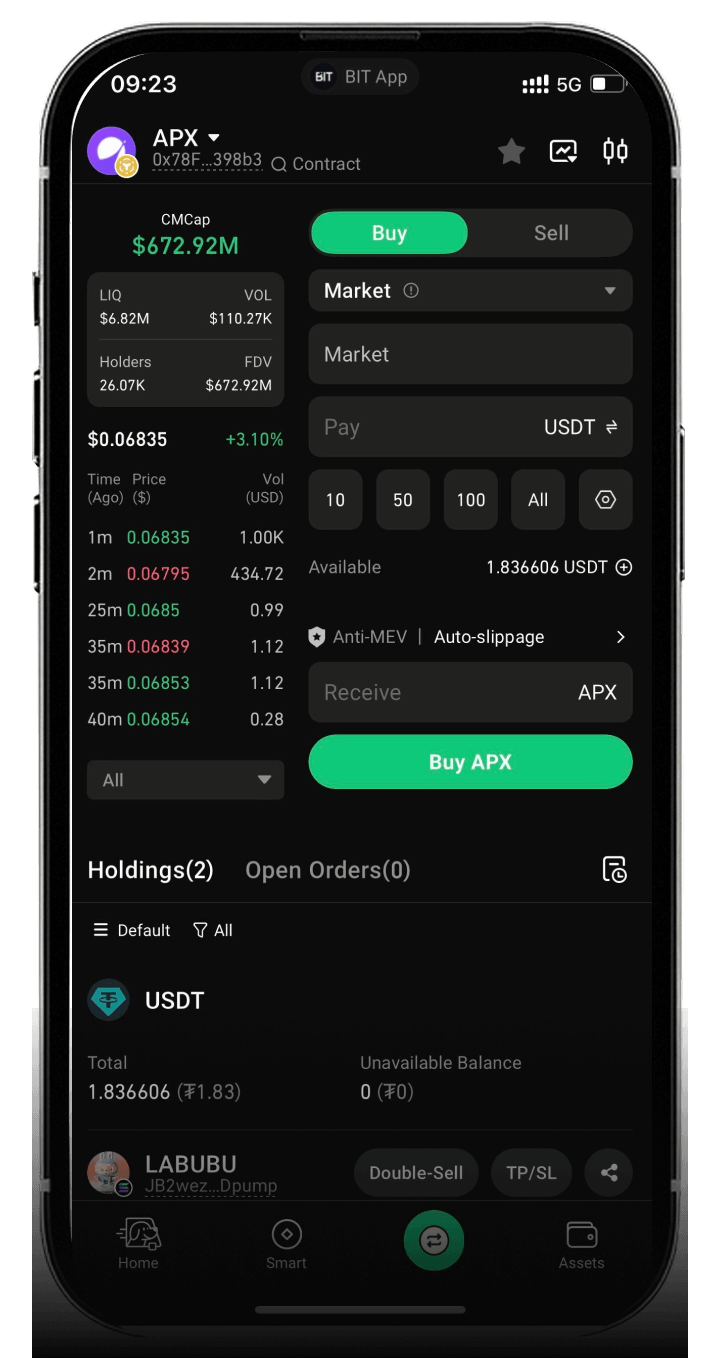The width and height of the screenshot is (724, 1364).
Task: Switch to the Sell tab
Action: coord(551,233)
